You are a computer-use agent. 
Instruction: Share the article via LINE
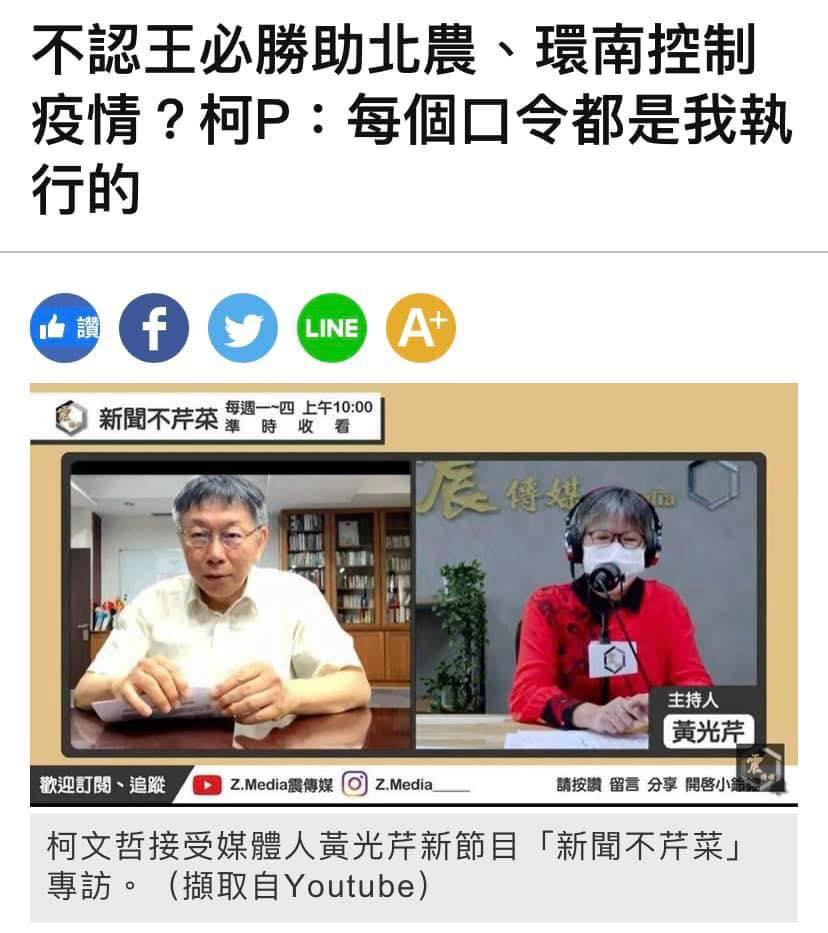[x=332, y=328]
